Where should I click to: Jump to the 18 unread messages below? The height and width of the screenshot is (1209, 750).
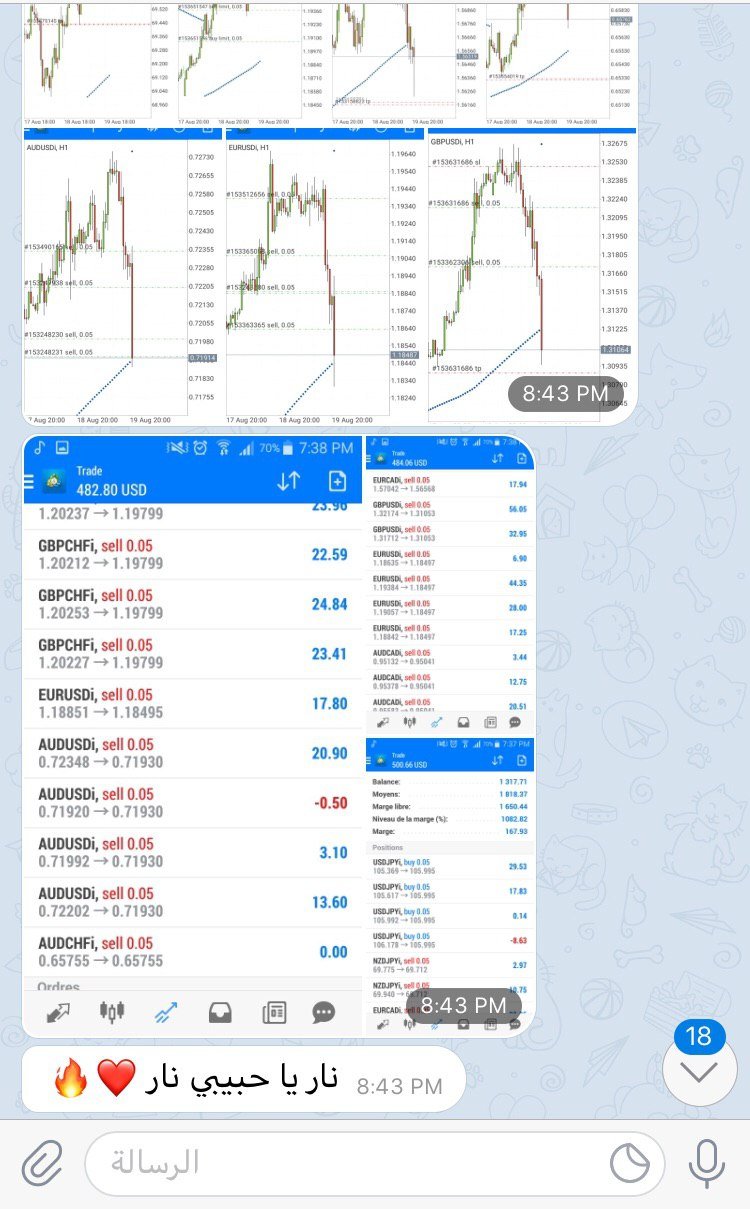[698, 1070]
